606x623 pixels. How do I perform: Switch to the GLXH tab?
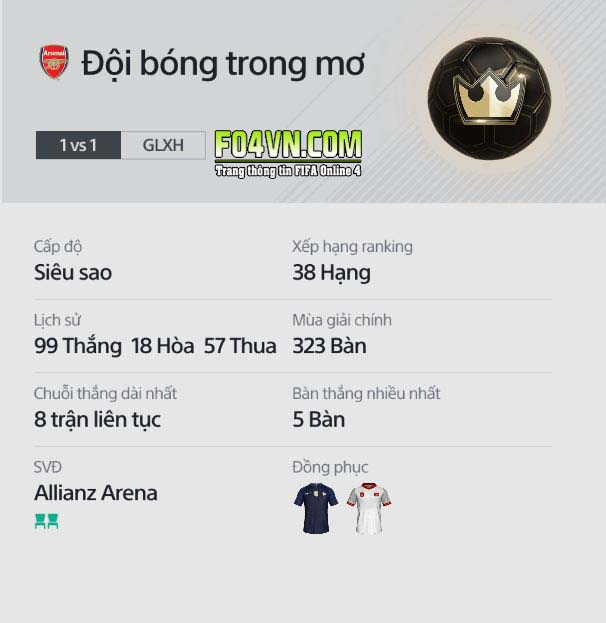click(163, 145)
